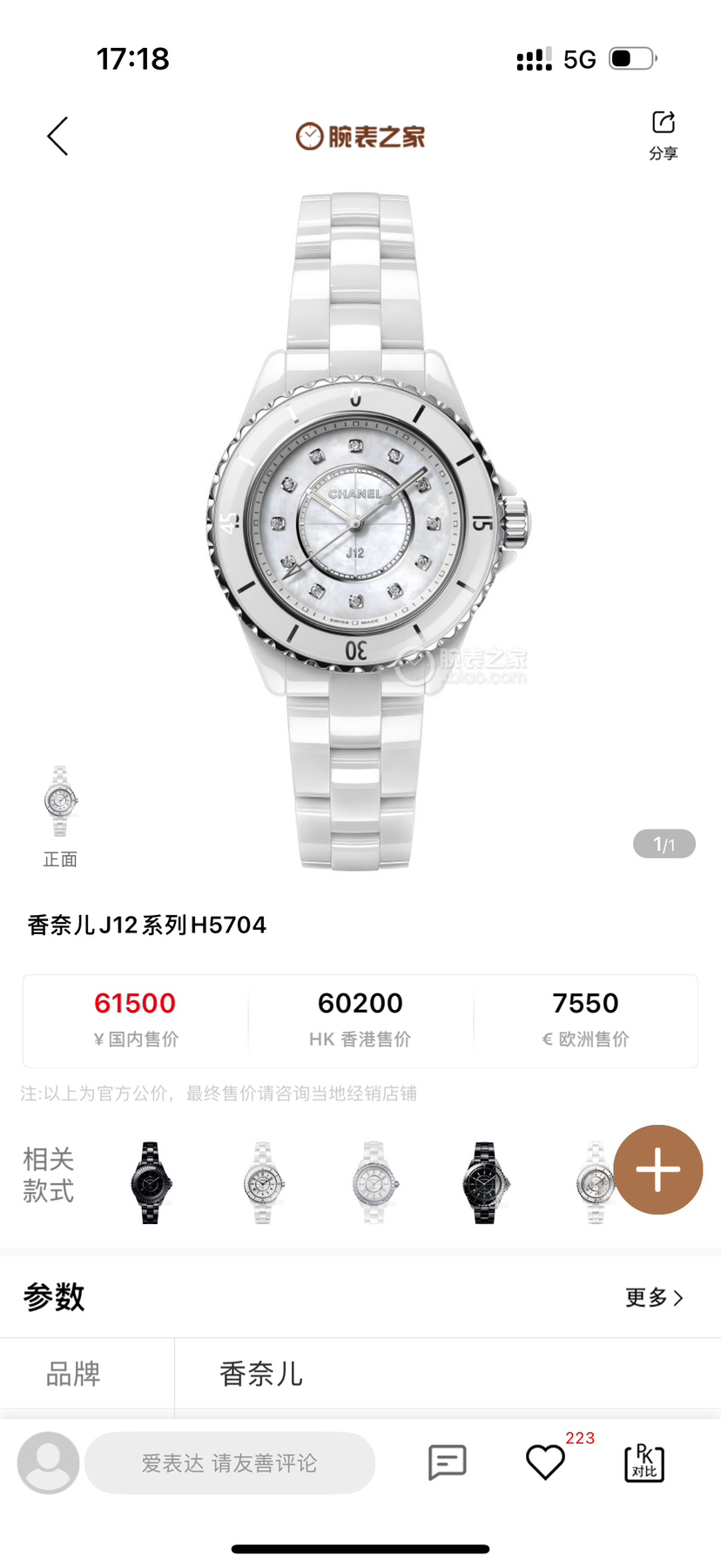
Task: Open the main watch photo full screen
Action: (x=360, y=531)
